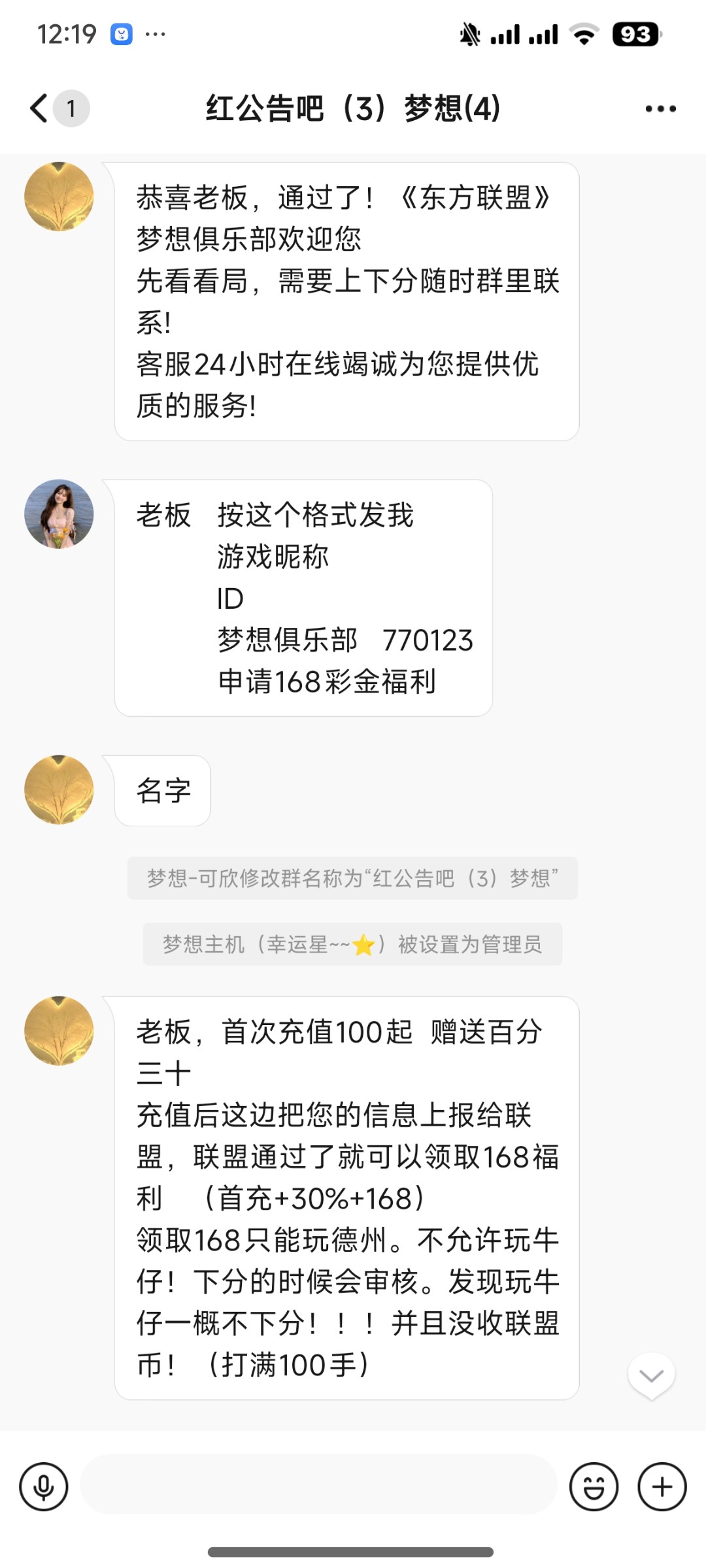
Task: View profile of the girl avatar sender
Action: (x=59, y=514)
